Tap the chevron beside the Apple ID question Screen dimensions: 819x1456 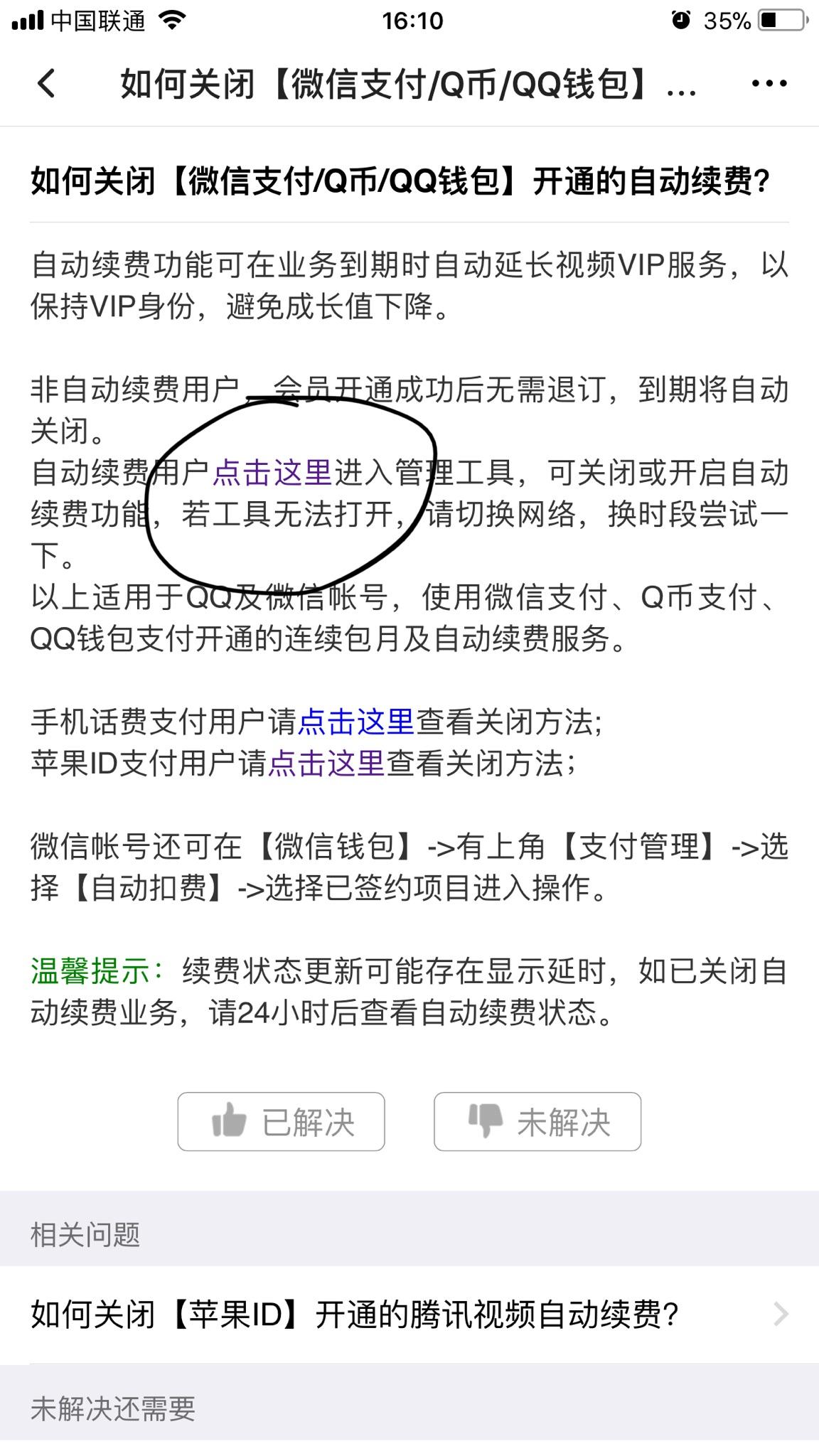click(783, 1313)
